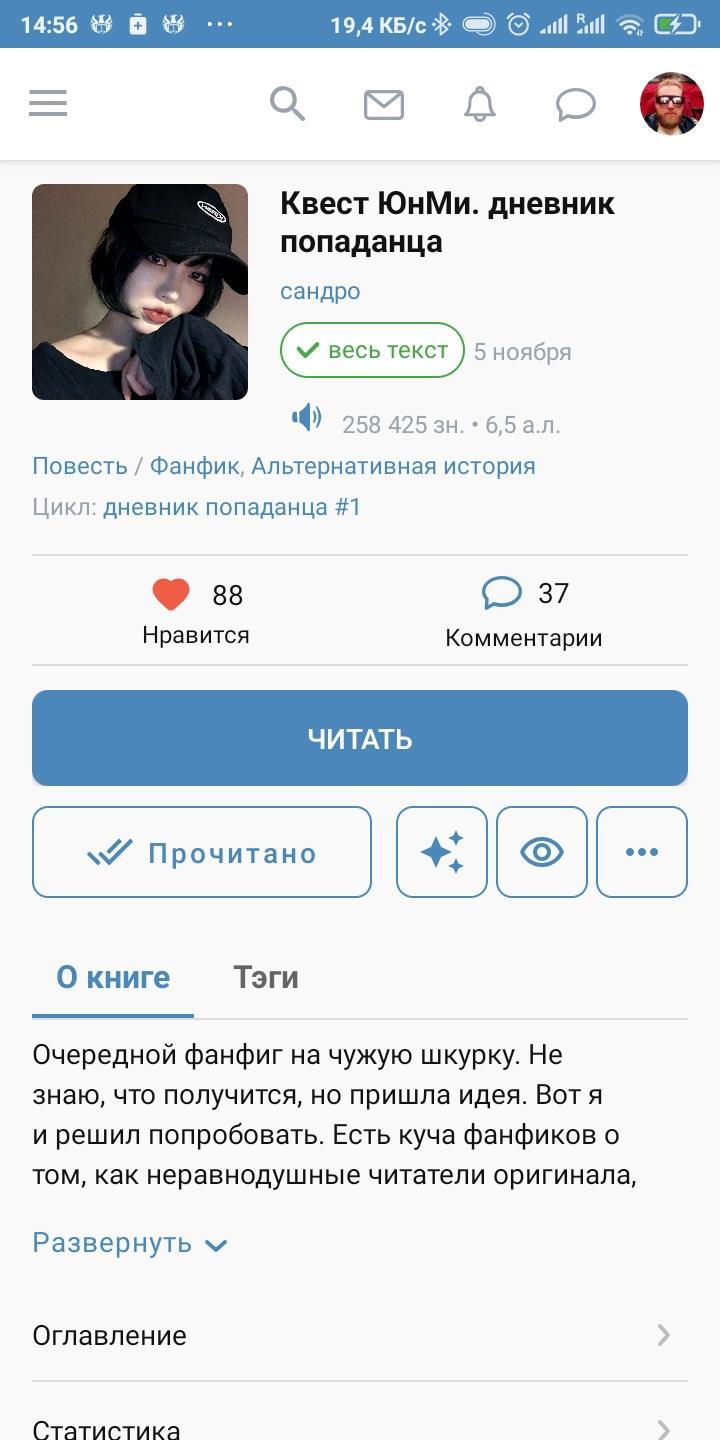Open author сандро's page

click(x=320, y=291)
